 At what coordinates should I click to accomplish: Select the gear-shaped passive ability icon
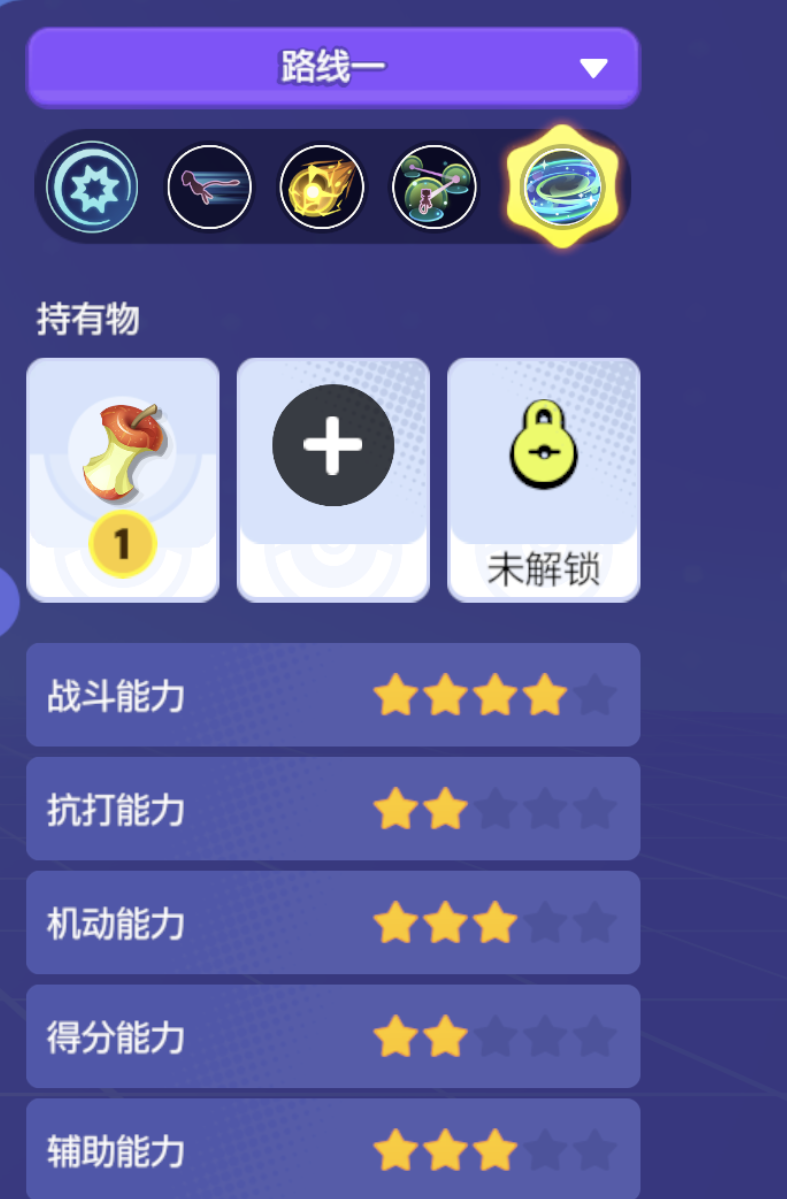tap(92, 187)
